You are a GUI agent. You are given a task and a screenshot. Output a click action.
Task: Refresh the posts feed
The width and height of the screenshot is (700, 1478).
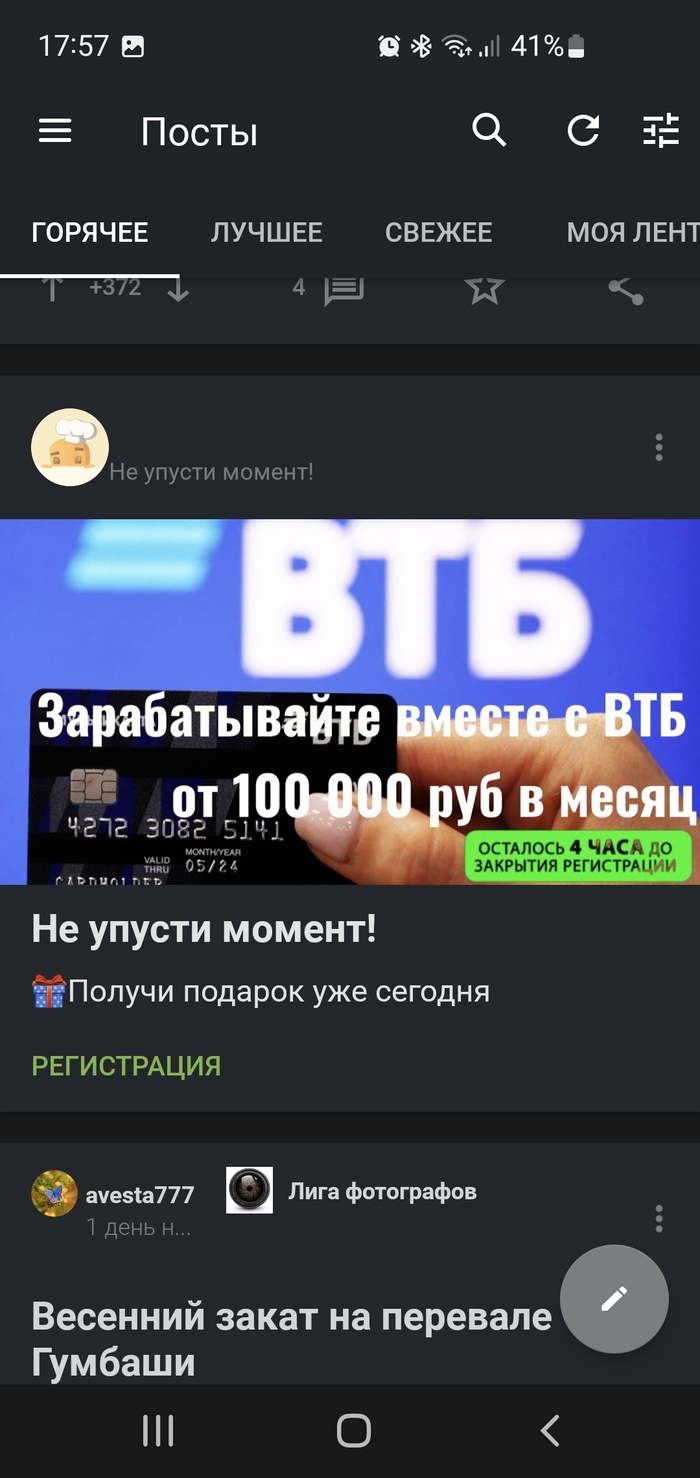(583, 131)
